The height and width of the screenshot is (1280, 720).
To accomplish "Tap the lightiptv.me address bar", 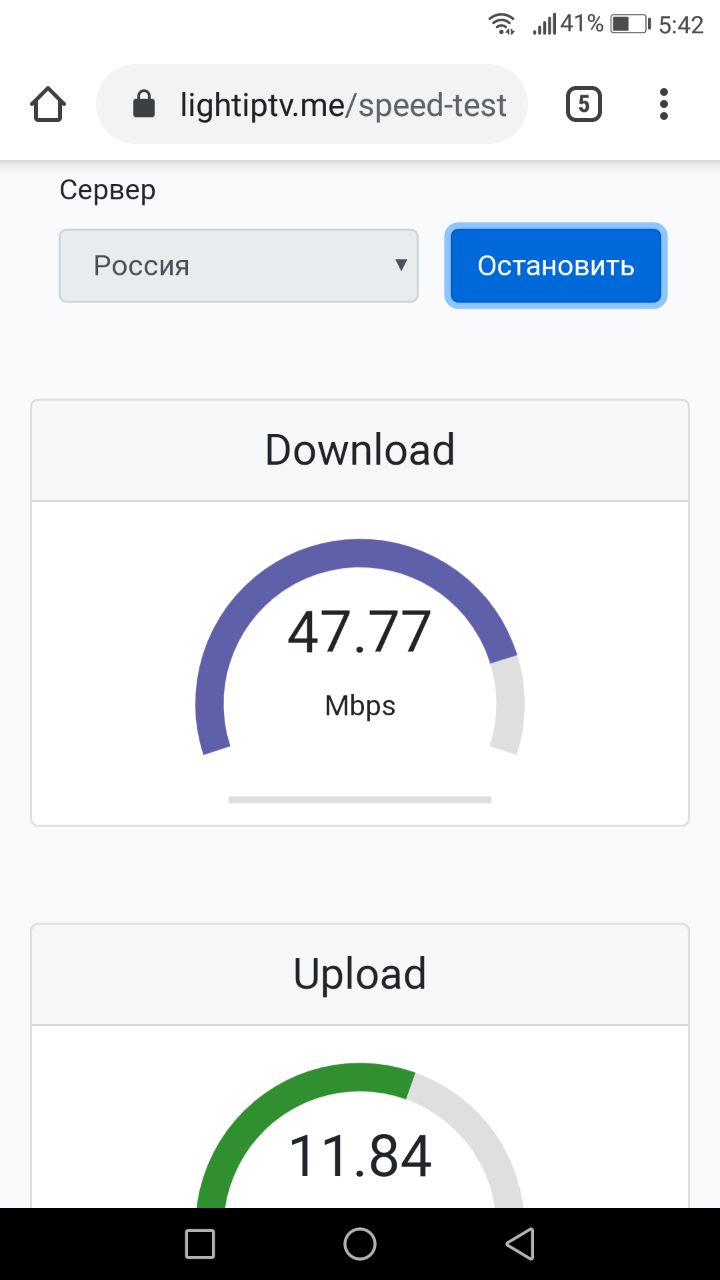I will pyautogui.click(x=312, y=104).
